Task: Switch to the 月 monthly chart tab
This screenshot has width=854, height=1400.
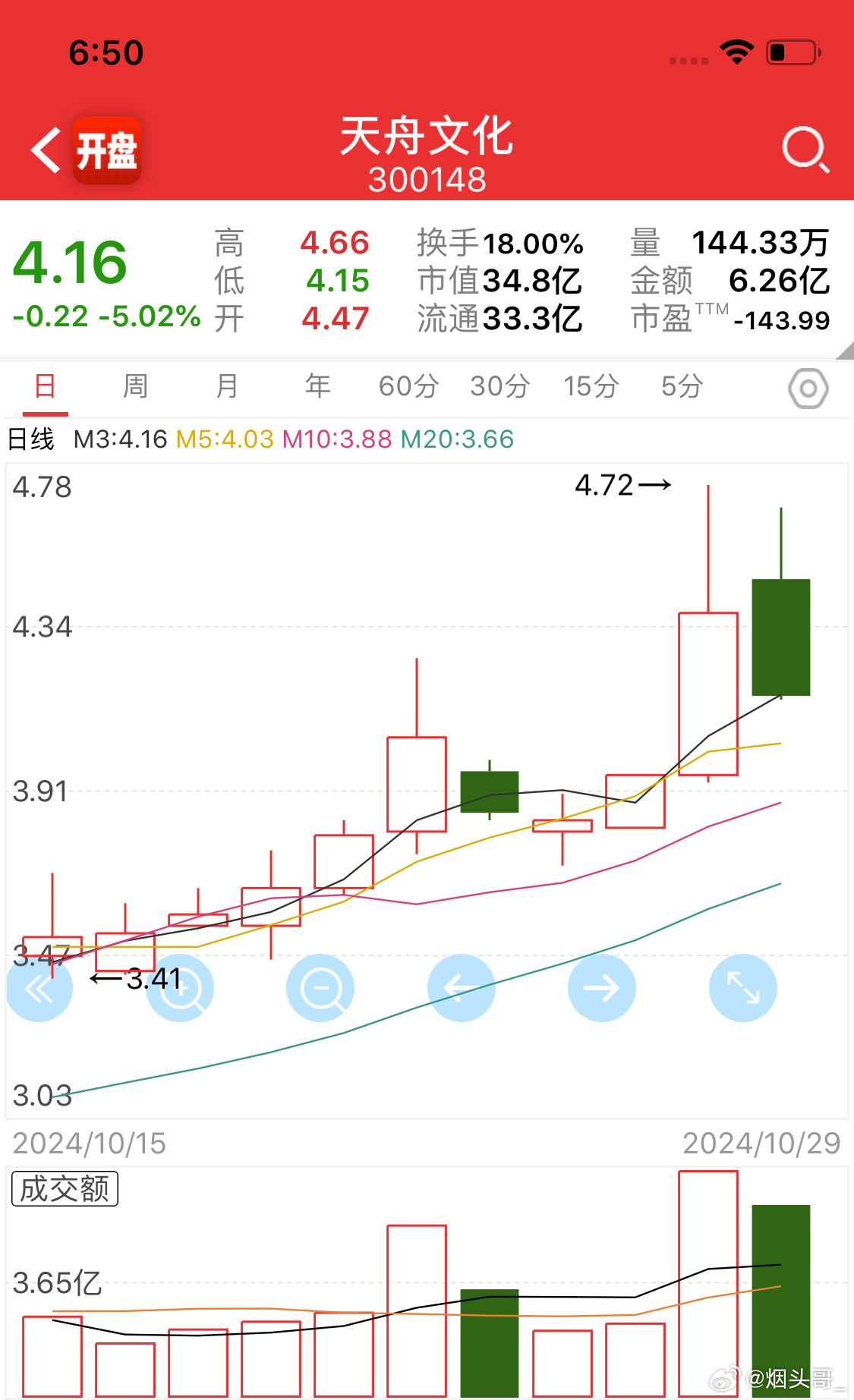Action: click(227, 386)
